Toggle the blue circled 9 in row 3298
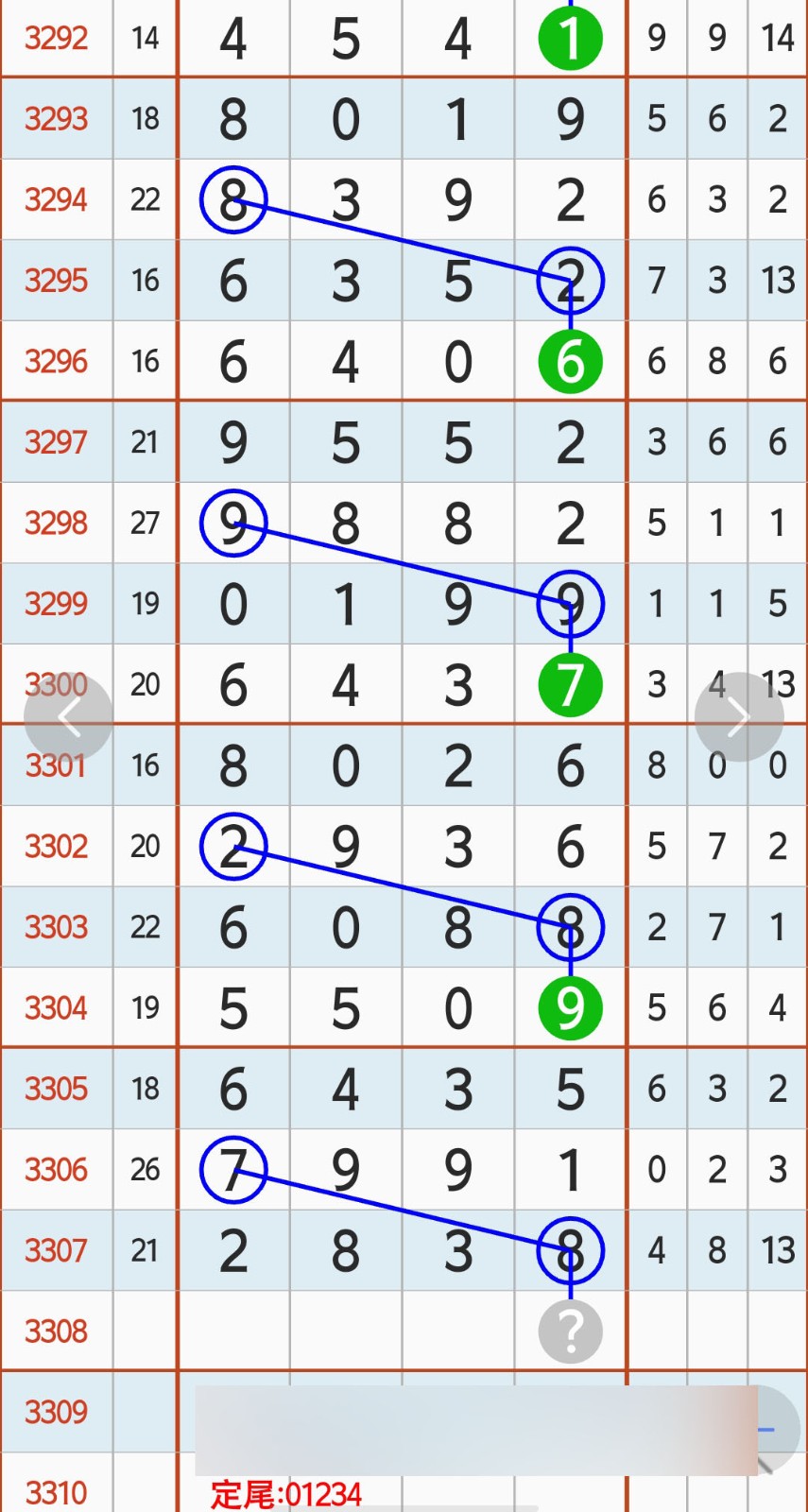Screen dimensions: 808x1512 233,524
